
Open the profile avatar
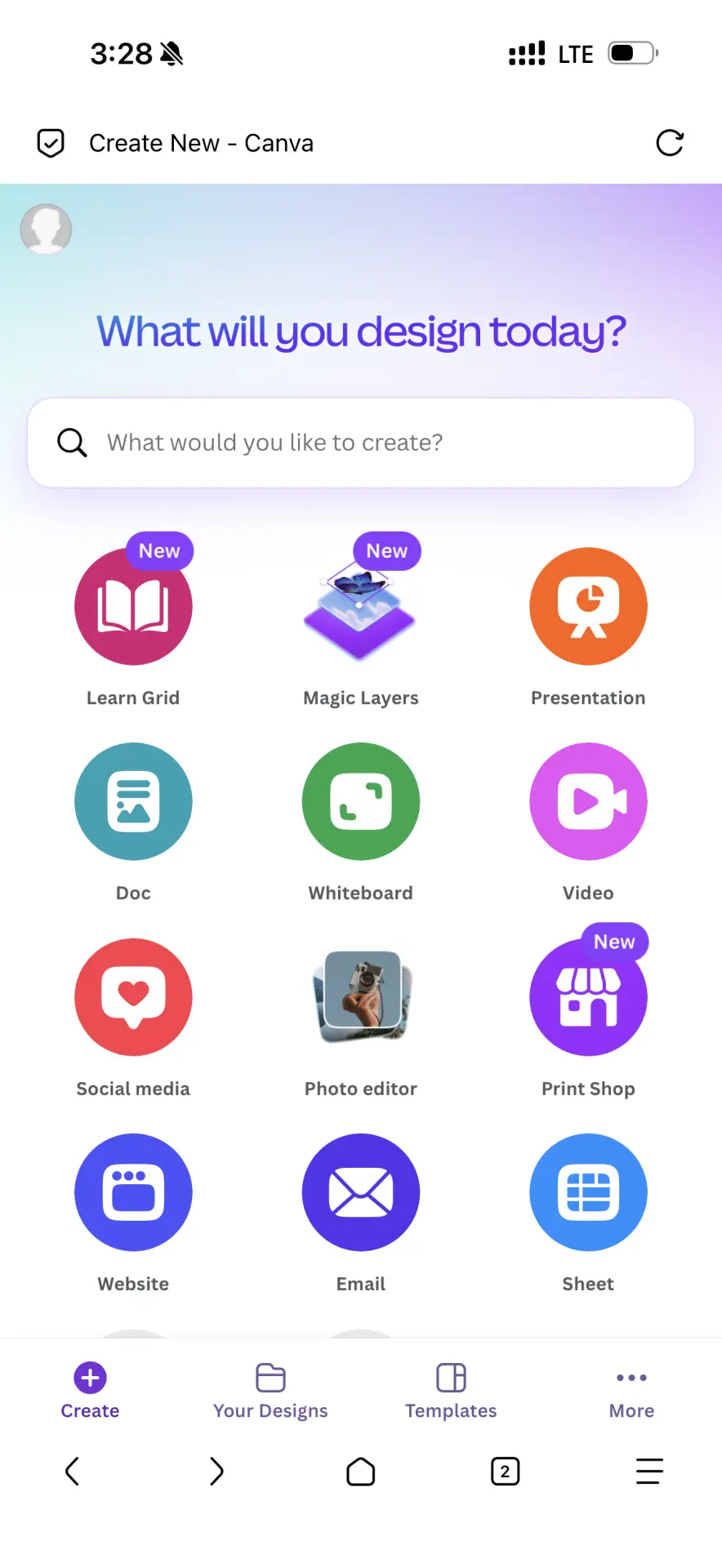pos(46,229)
